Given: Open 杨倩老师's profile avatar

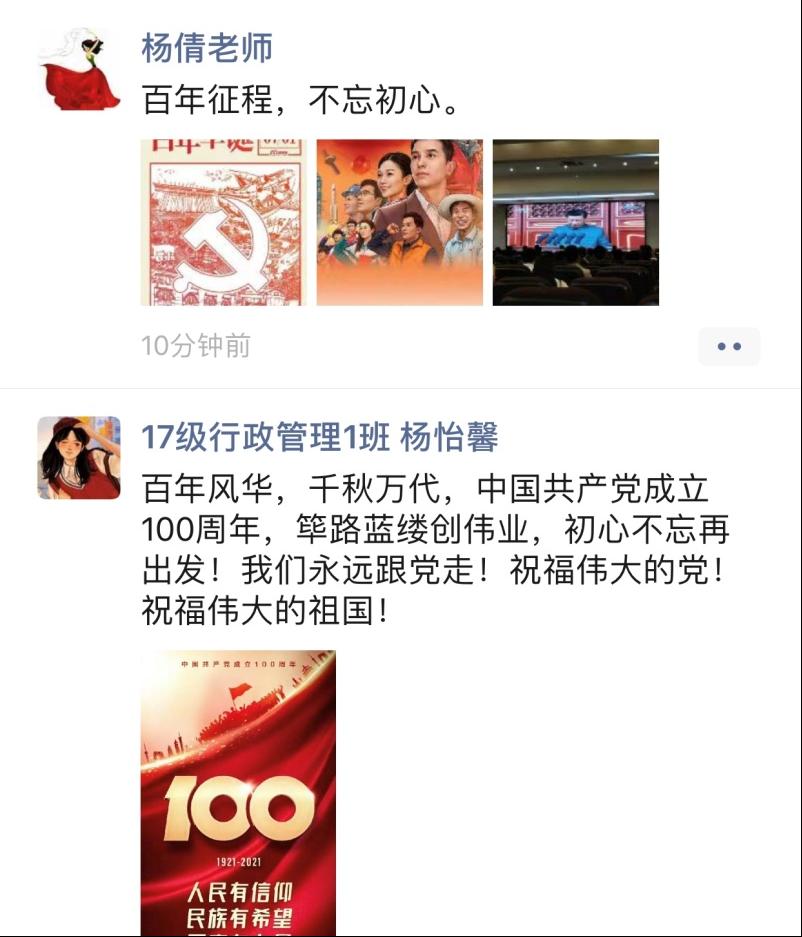Looking at the screenshot, I should click(79, 68).
